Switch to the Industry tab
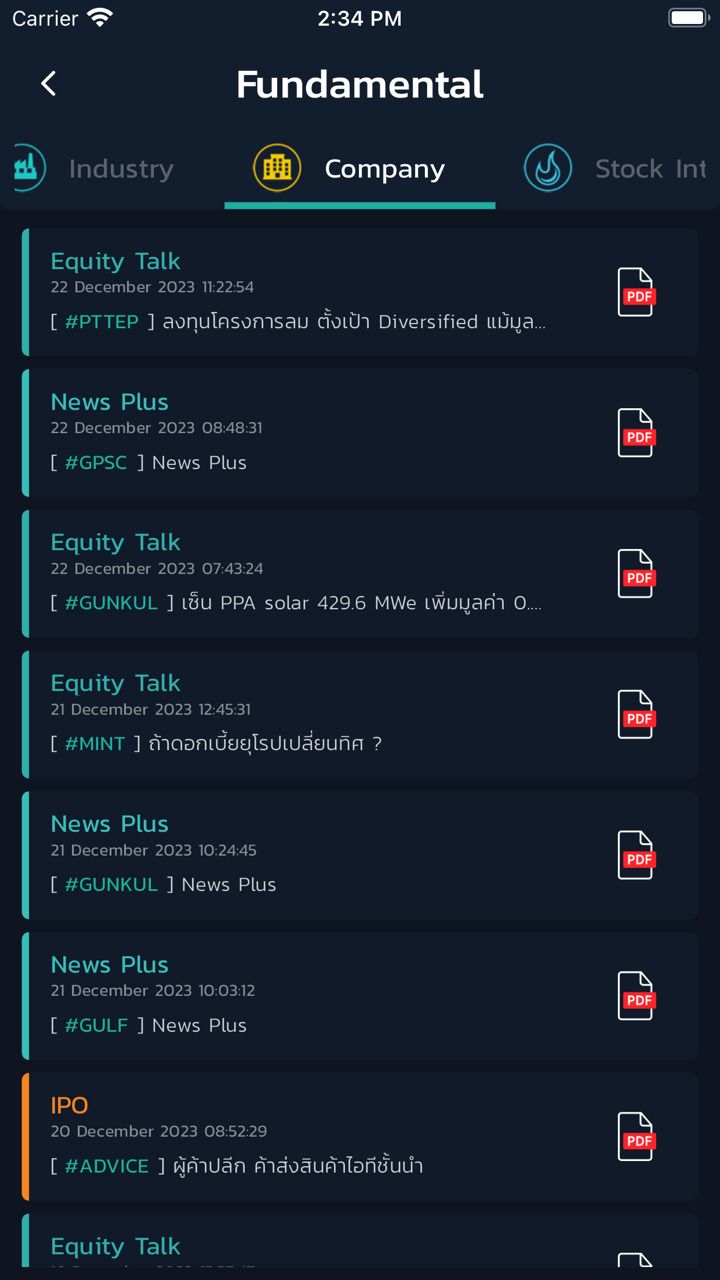The width and height of the screenshot is (720, 1280). click(120, 168)
